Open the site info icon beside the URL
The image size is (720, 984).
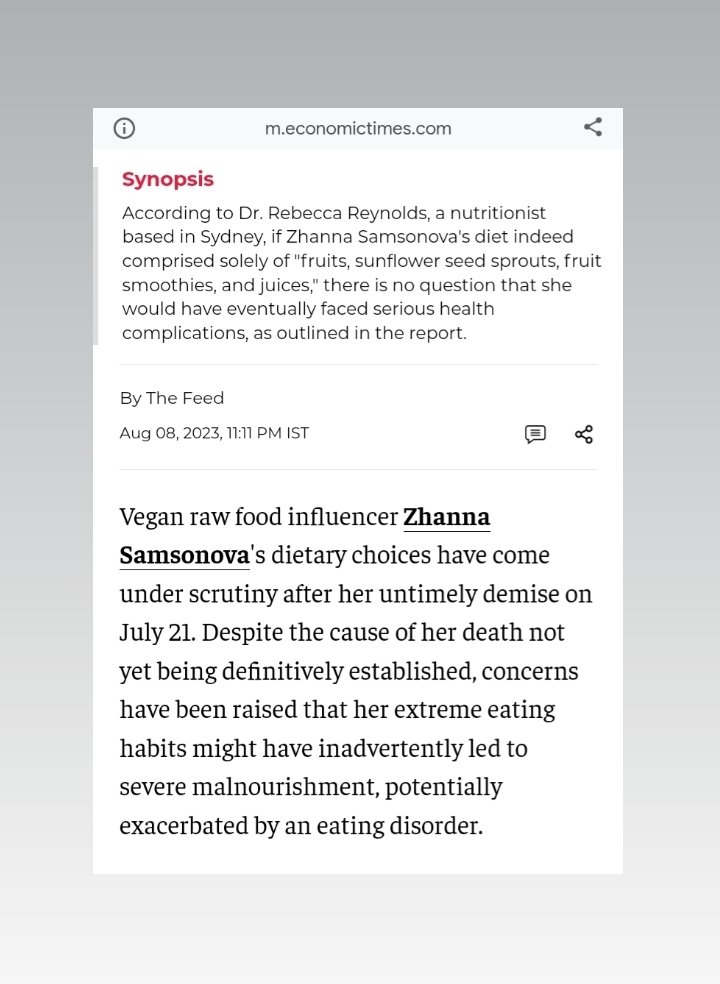(x=124, y=128)
